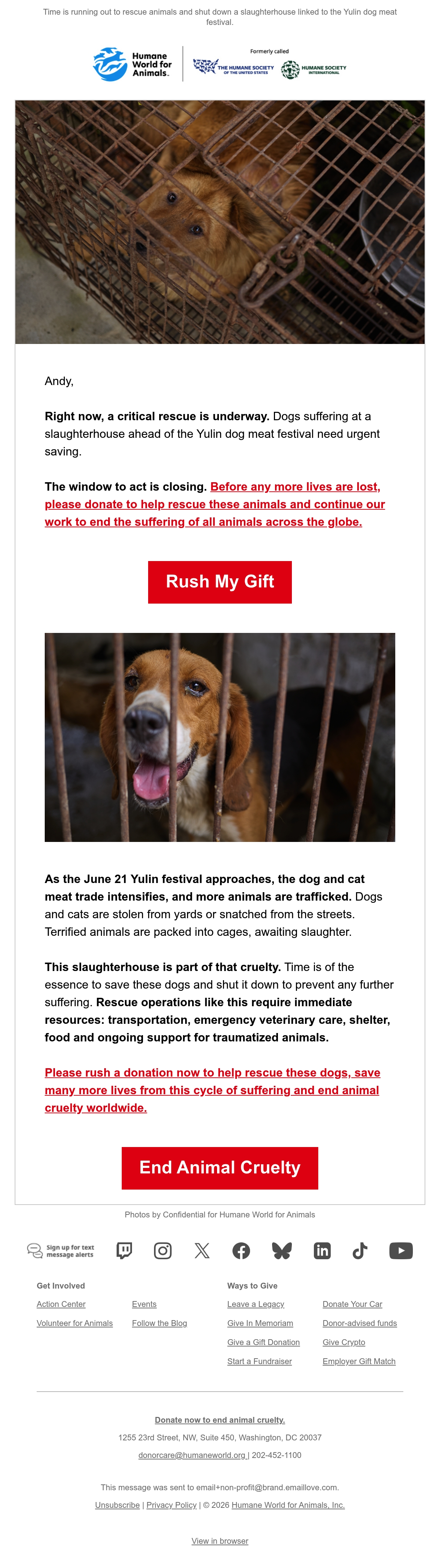Select Donate Your Car
The width and height of the screenshot is (440, 1568).
pyautogui.click(x=352, y=1304)
